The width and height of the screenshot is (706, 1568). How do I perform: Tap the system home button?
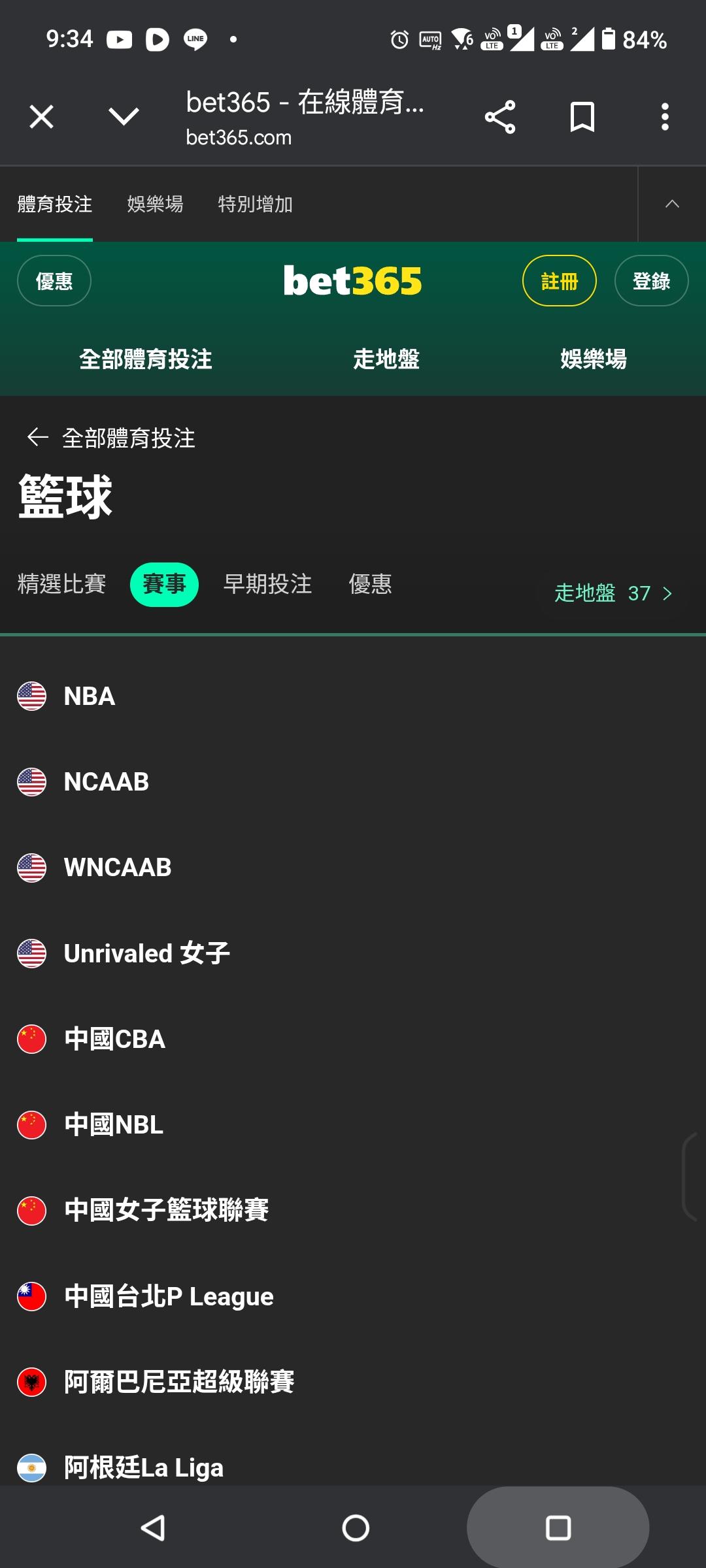(x=356, y=1528)
